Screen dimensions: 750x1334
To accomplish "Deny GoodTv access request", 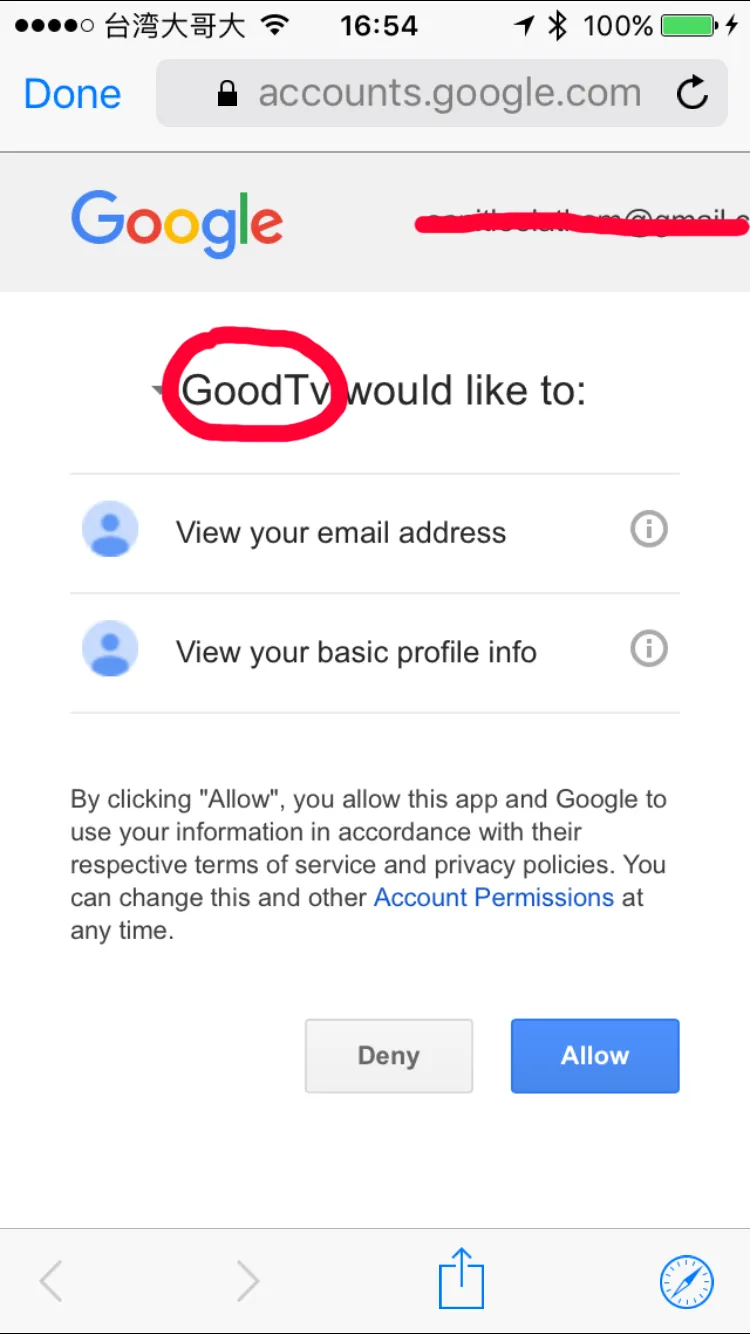I will coord(388,1055).
